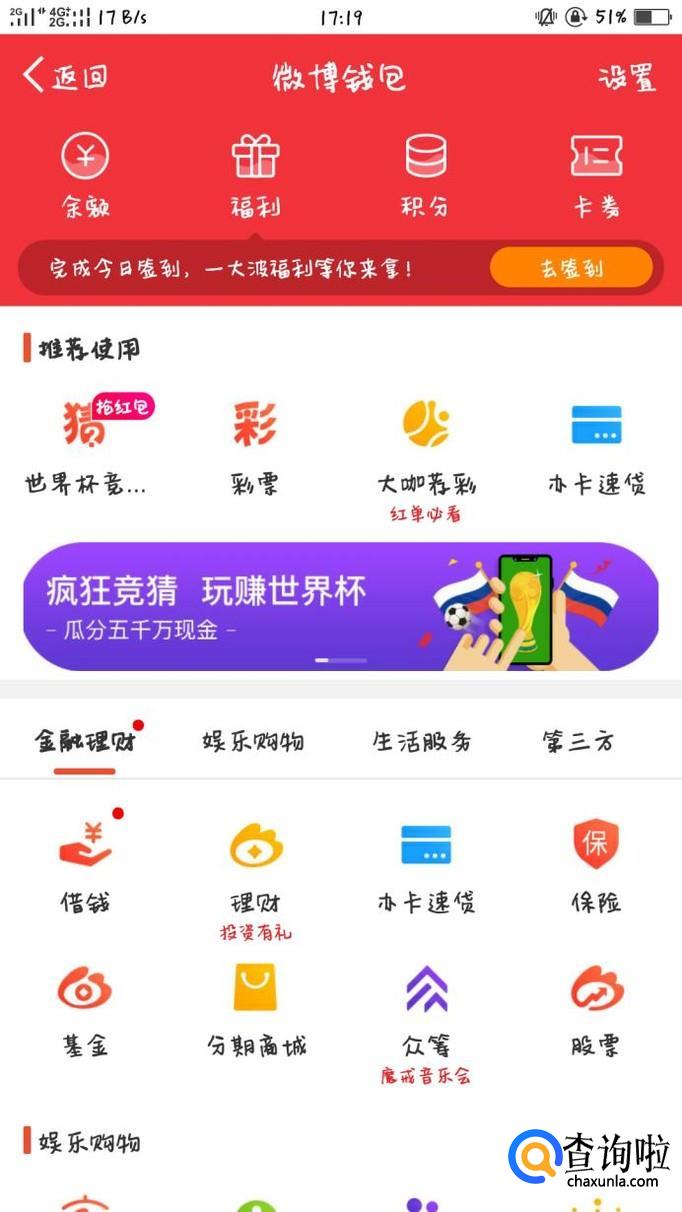Tap the 去签到 check-in button
Viewport: 682px width, 1212px height.
(571, 268)
